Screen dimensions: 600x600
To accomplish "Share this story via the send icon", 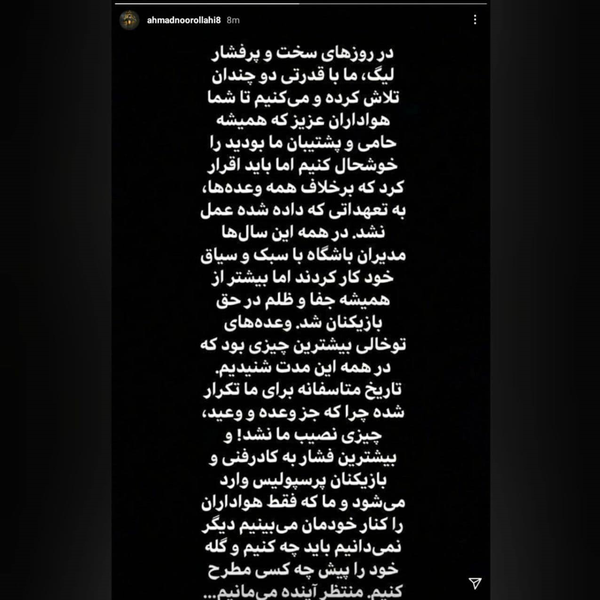I will pos(473,582).
